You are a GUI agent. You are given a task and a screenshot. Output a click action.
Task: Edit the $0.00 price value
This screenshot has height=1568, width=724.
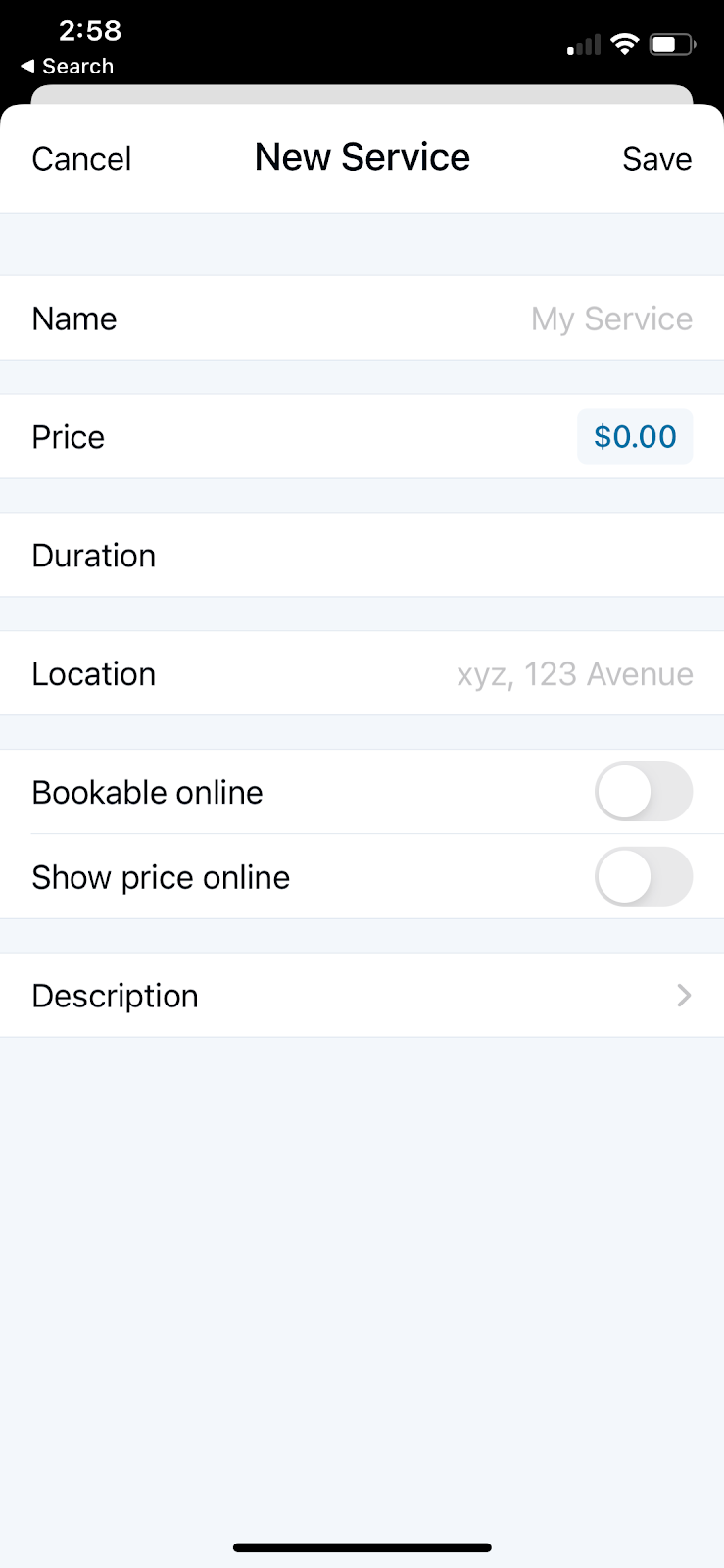tap(635, 437)
